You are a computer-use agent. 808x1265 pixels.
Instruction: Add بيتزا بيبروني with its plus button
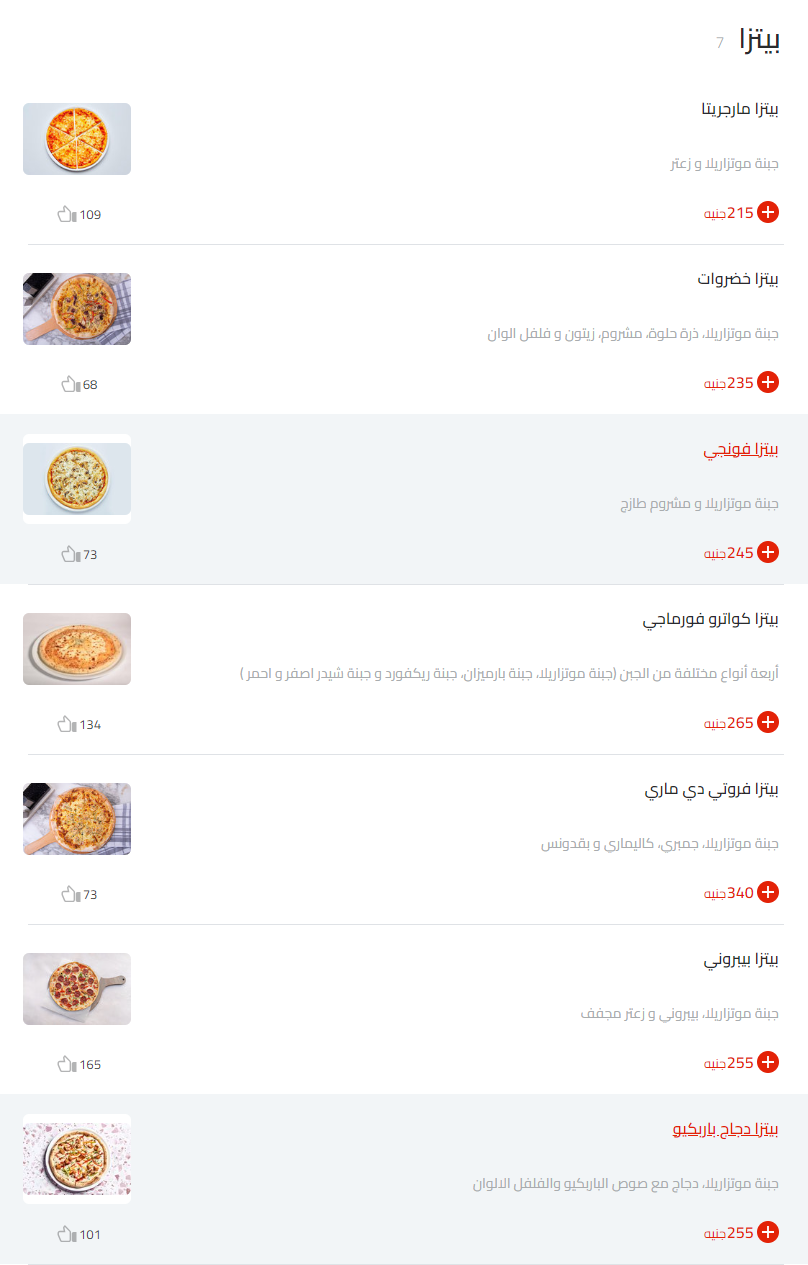pyautogui.click(x=768, y=1062)
